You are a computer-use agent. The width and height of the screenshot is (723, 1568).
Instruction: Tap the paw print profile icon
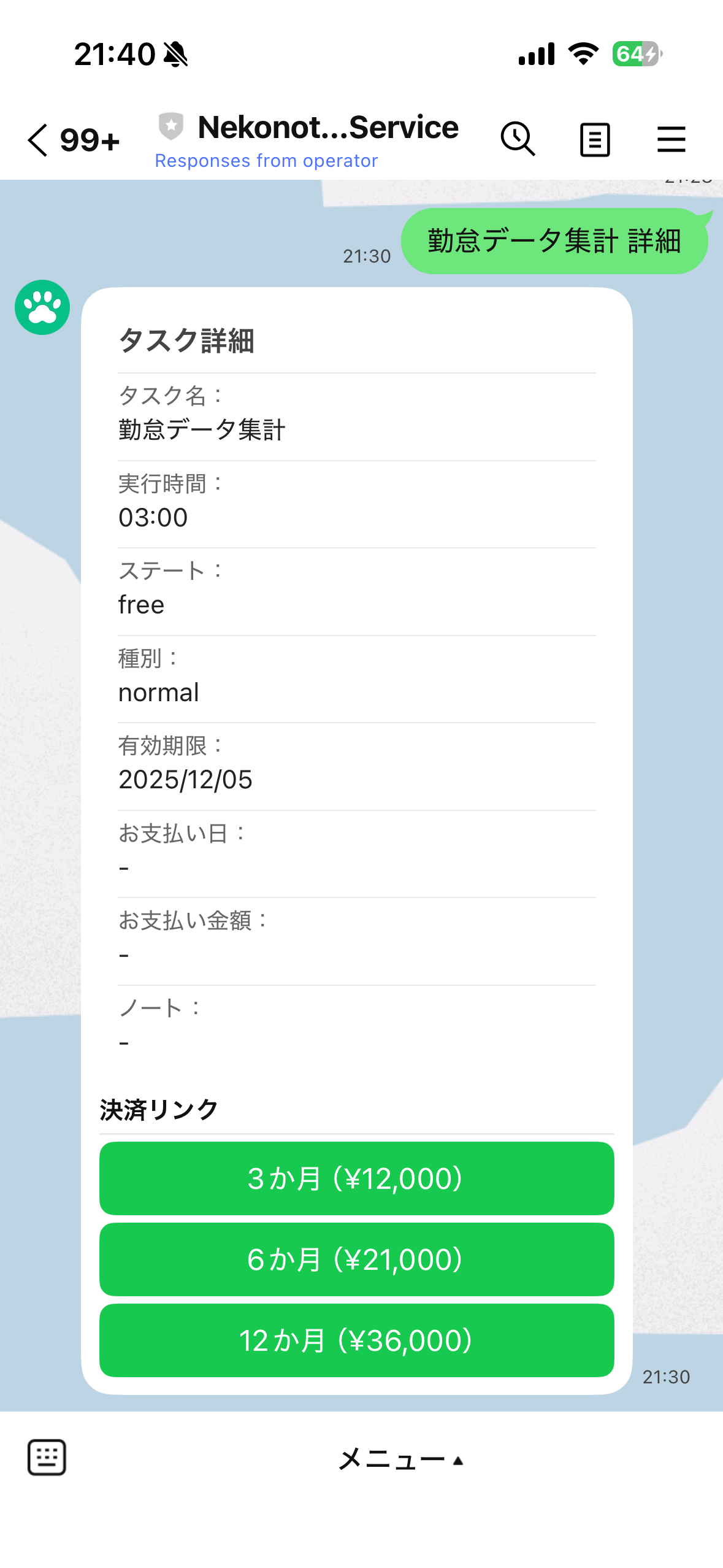pyautogui.click(x=42, y=307)
